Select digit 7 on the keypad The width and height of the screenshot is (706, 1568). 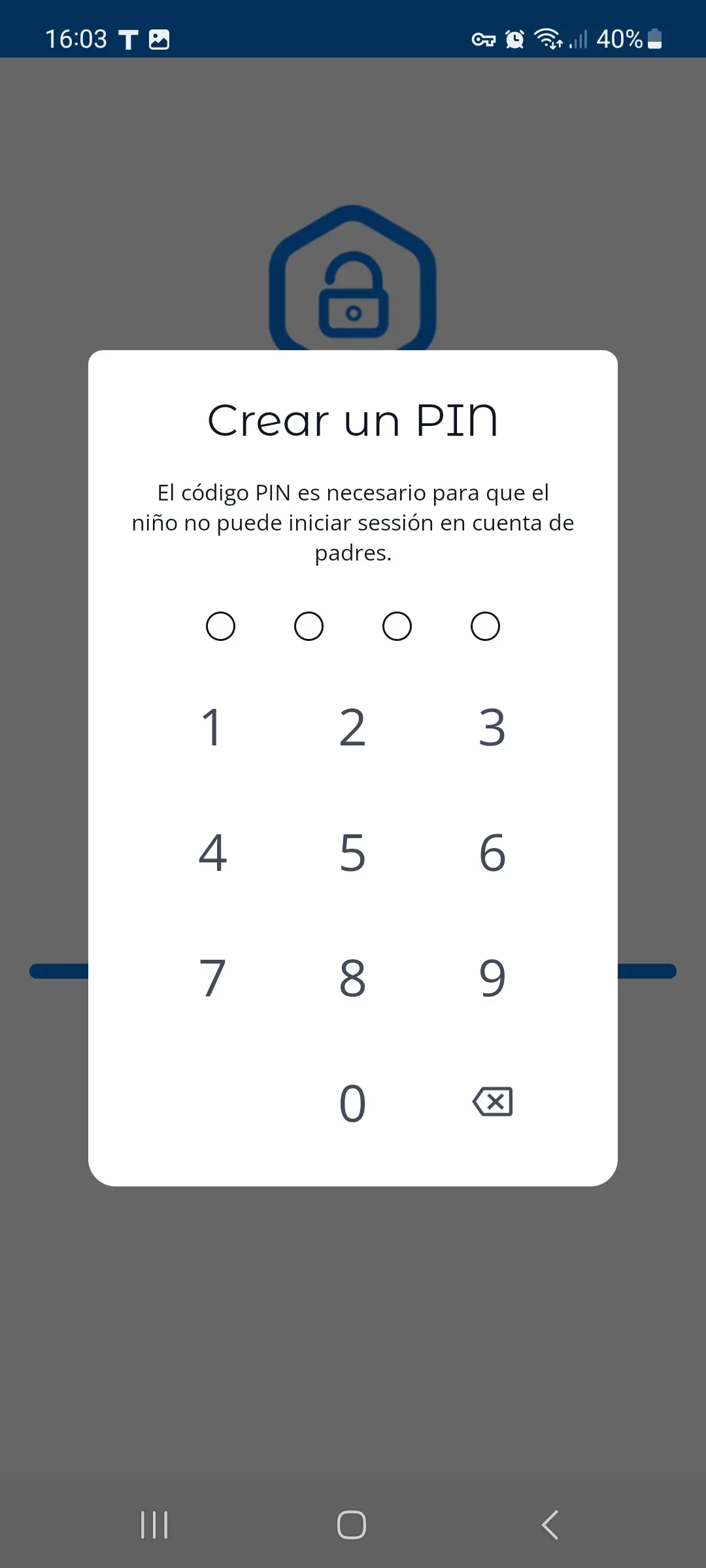click(212, 978)
